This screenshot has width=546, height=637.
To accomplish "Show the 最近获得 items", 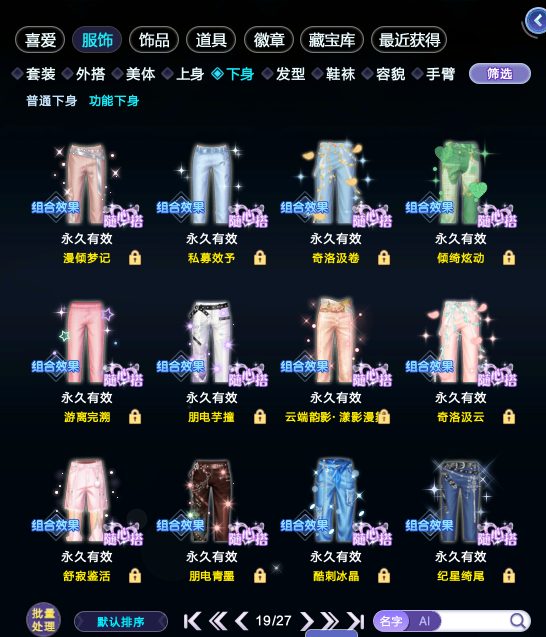I will 409,40.
